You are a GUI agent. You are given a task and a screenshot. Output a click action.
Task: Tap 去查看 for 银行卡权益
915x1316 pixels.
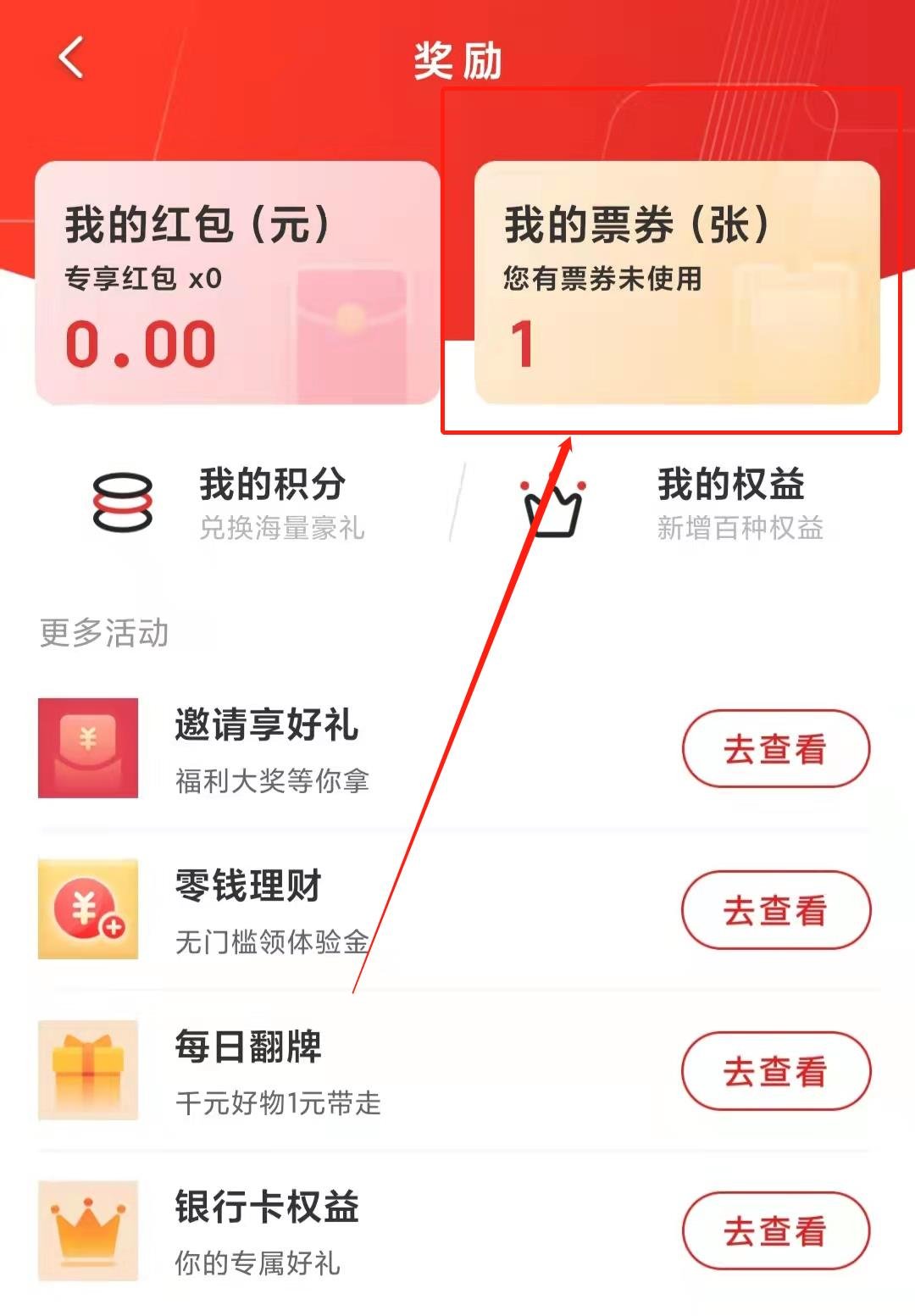[775, 1230]
